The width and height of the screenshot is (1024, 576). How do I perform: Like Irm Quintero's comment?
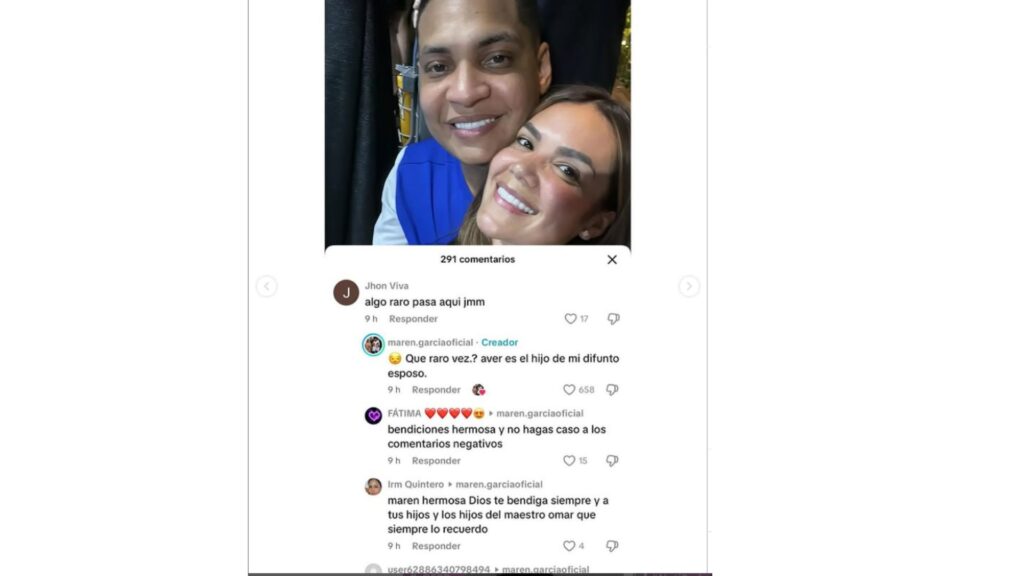point(569,546)
